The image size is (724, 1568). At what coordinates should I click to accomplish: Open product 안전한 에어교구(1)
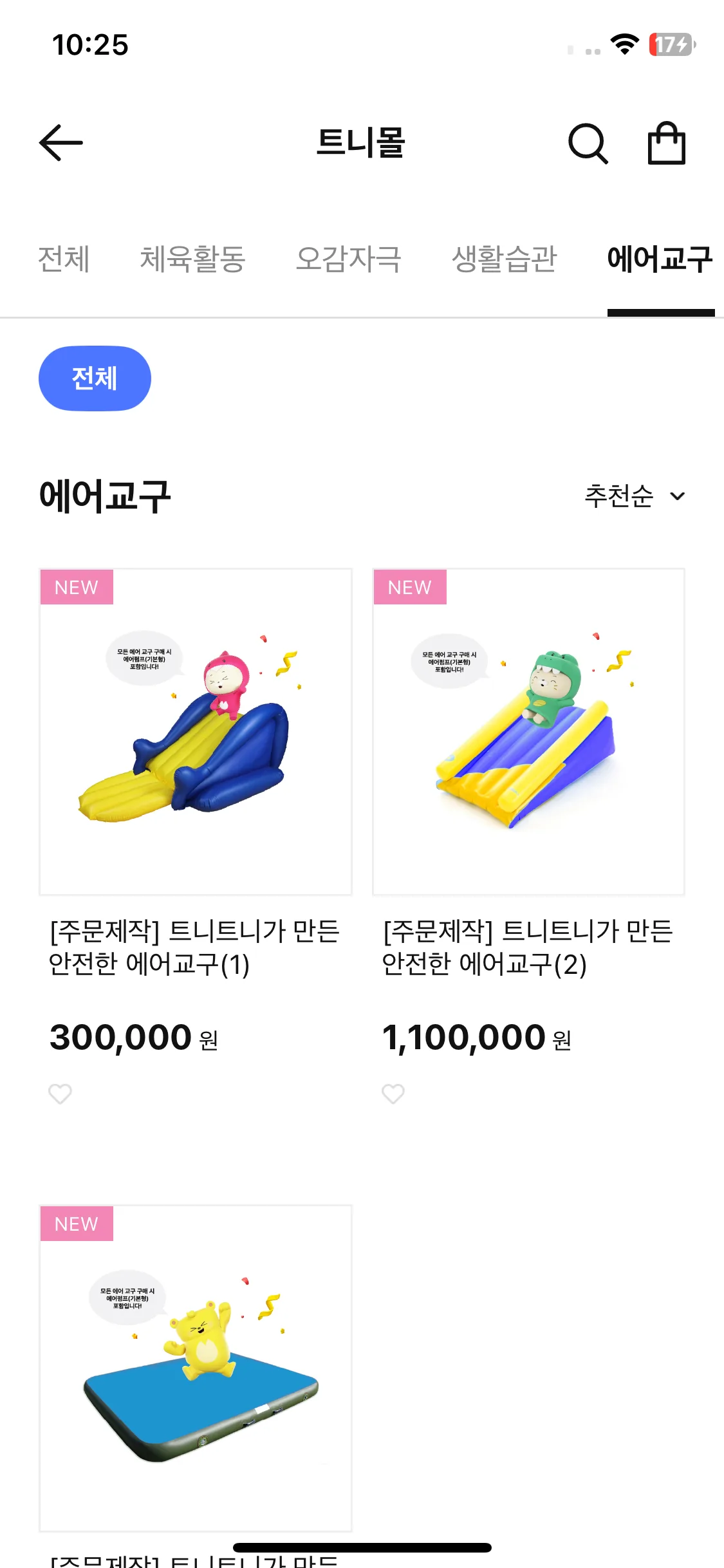point(195,732)
